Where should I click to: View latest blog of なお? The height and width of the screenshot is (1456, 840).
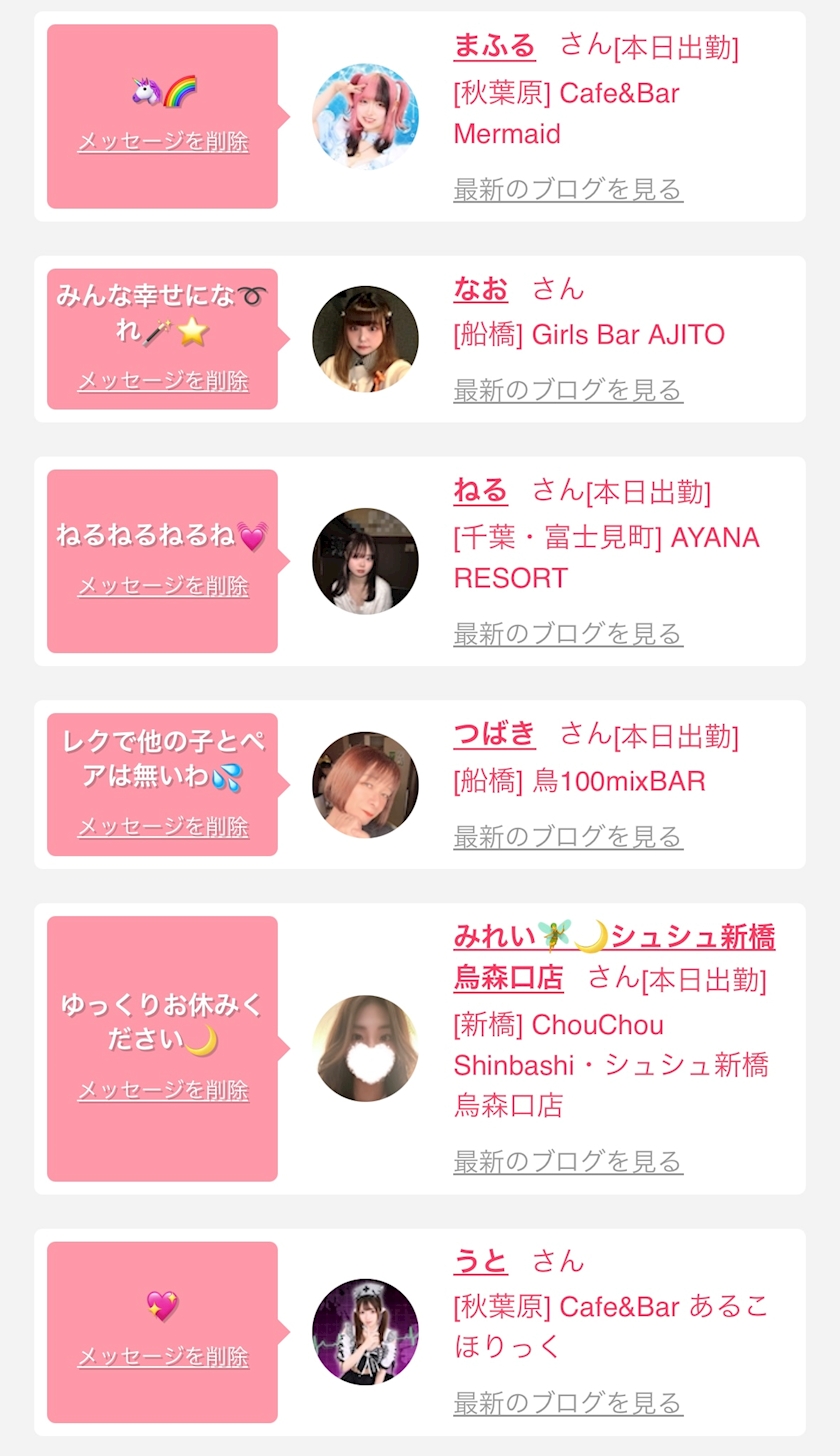[568, 390]
